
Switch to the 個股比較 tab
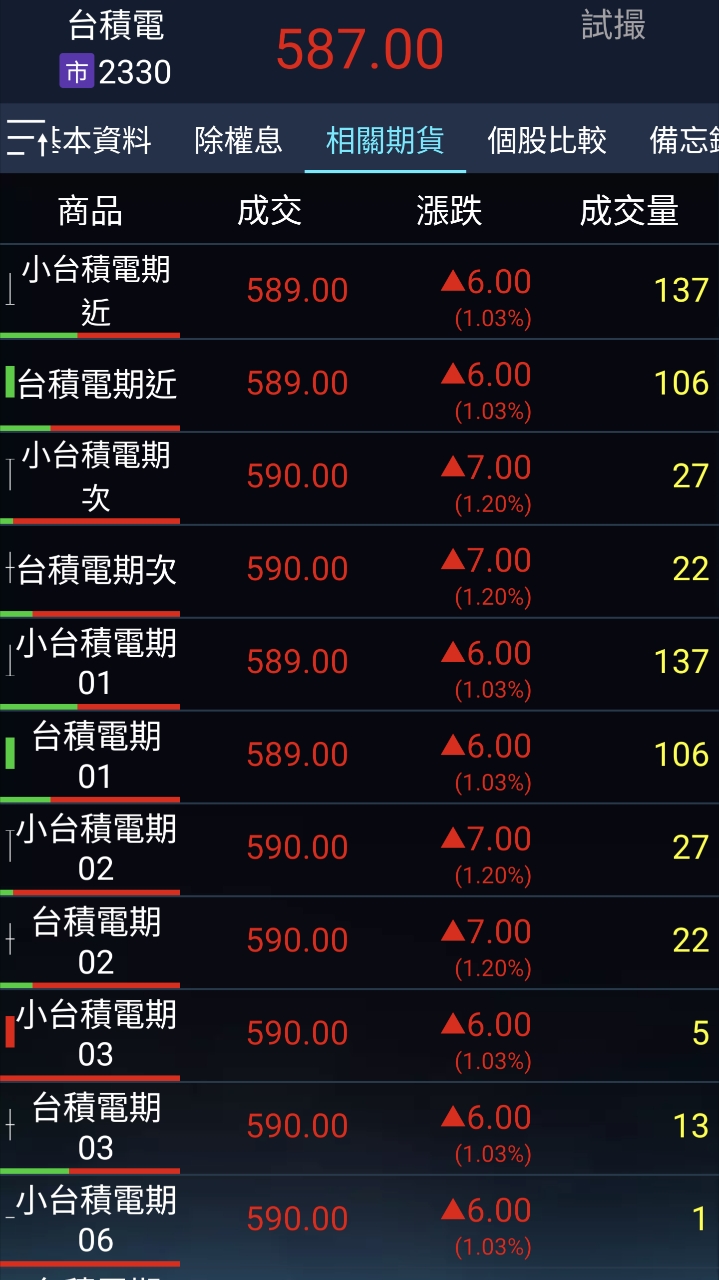tap(547, 140)
